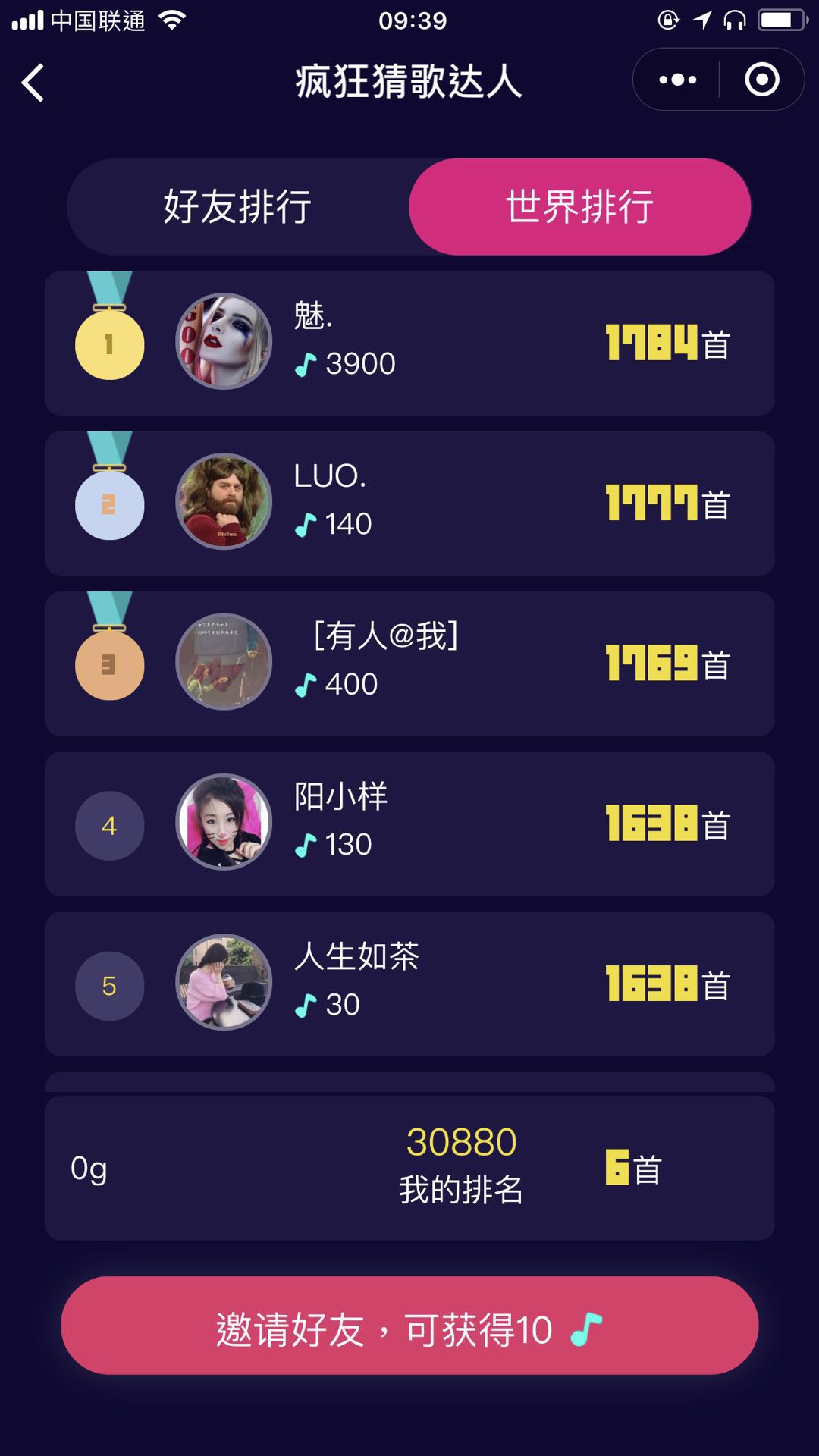Switch to the 好友排行 tab
Image resolution: width=819 pixels, height=1456 pixels.
(237, 207)
